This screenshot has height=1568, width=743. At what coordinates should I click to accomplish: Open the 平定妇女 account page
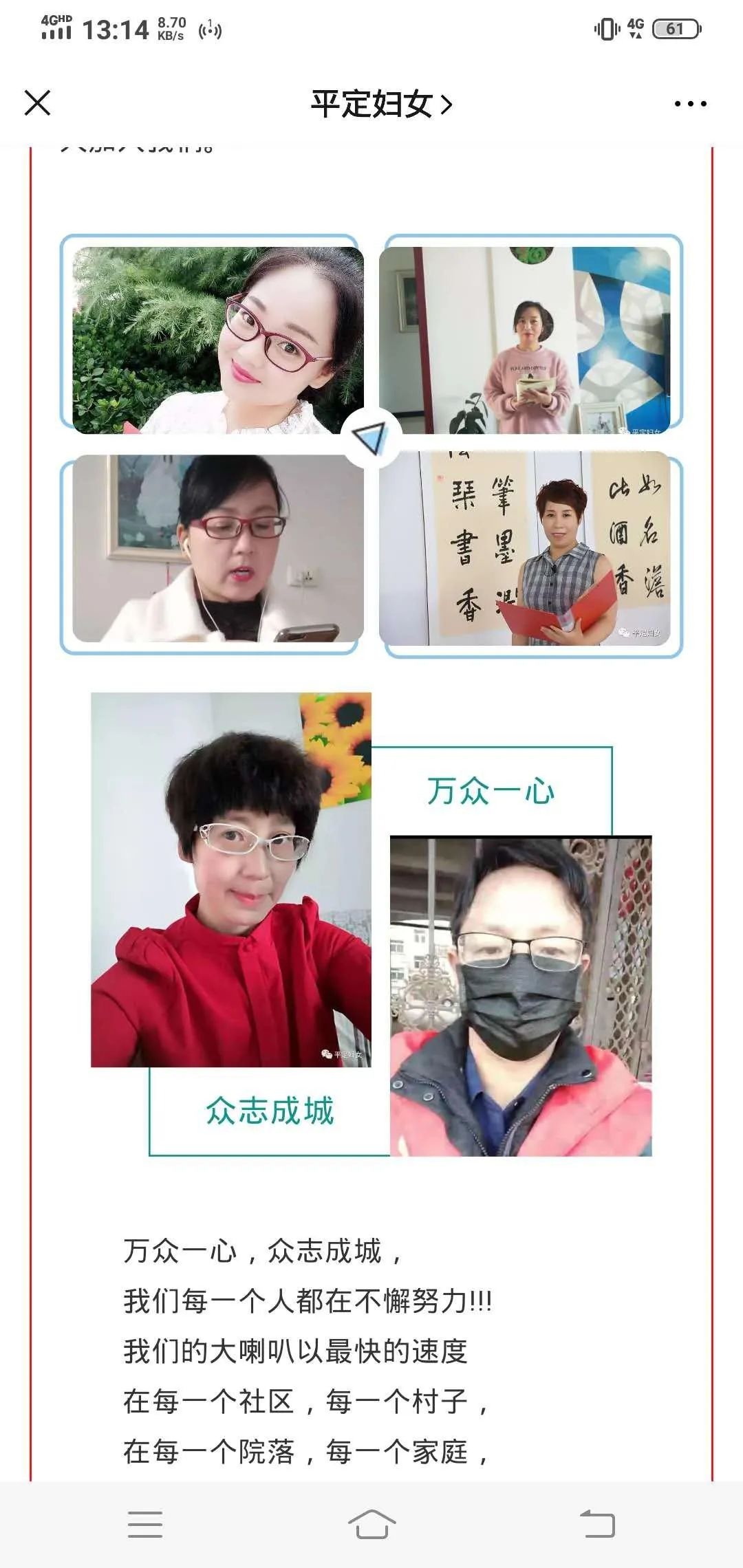(380, 105)
